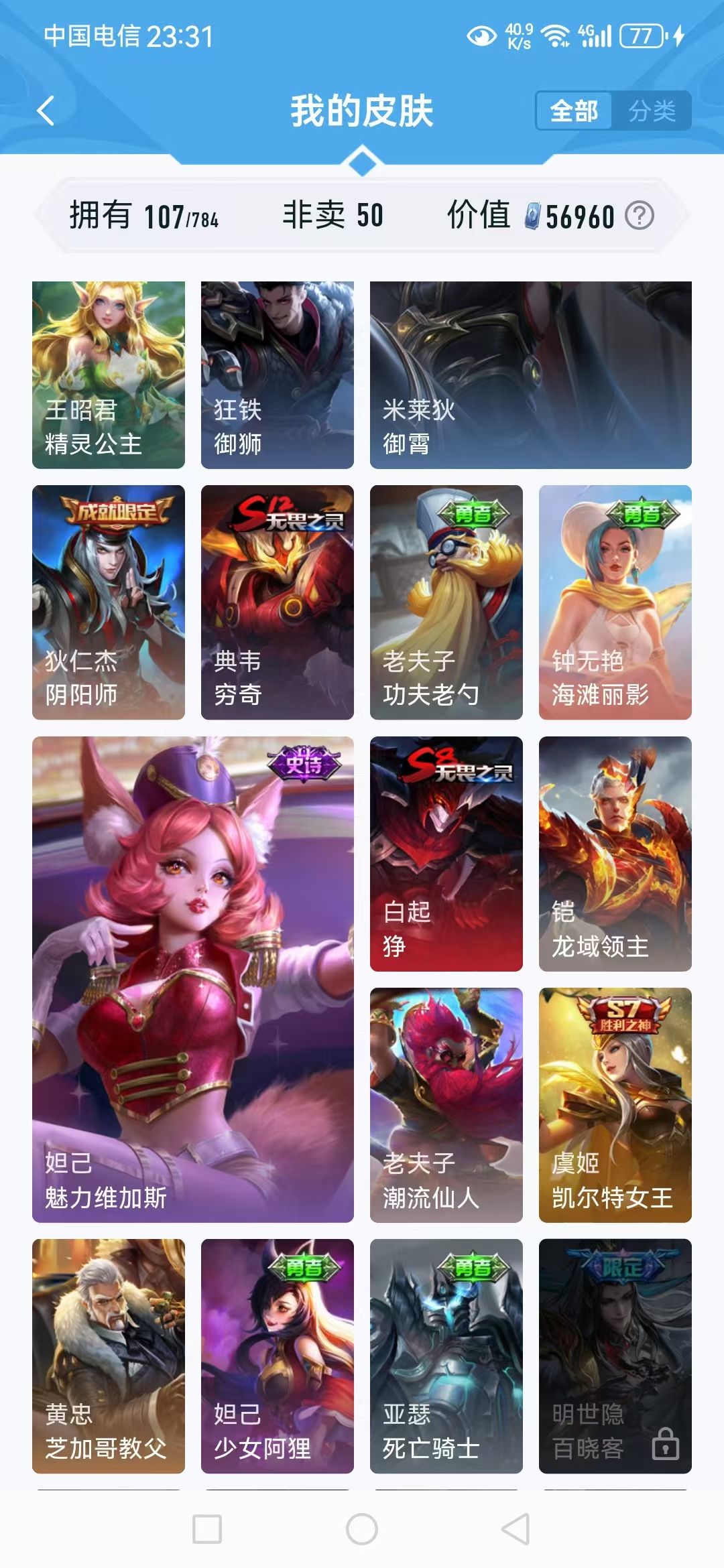Switch to the 分类 tab
The image size is (724, 1568).
click(x=651, y=111)
